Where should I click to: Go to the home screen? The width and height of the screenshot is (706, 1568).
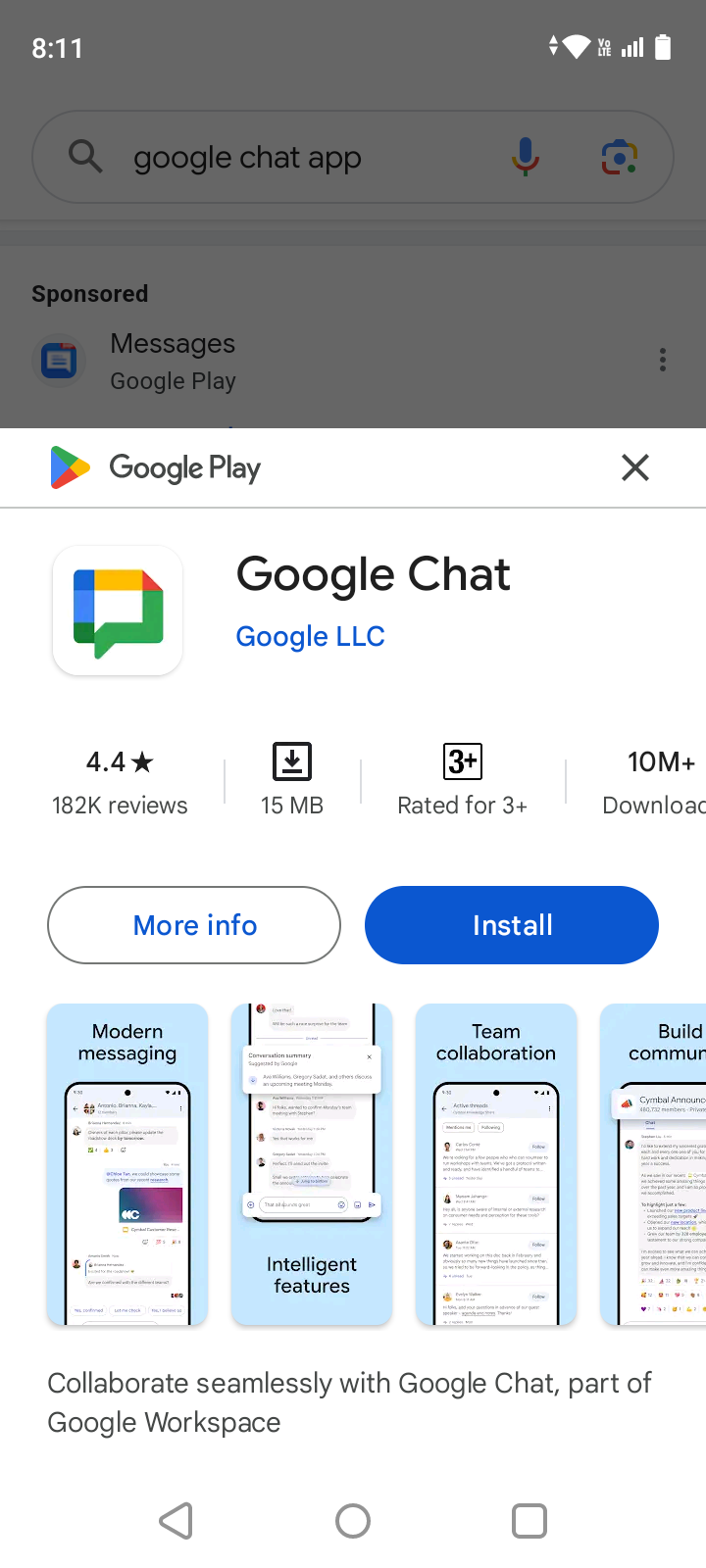(353, 1521)
